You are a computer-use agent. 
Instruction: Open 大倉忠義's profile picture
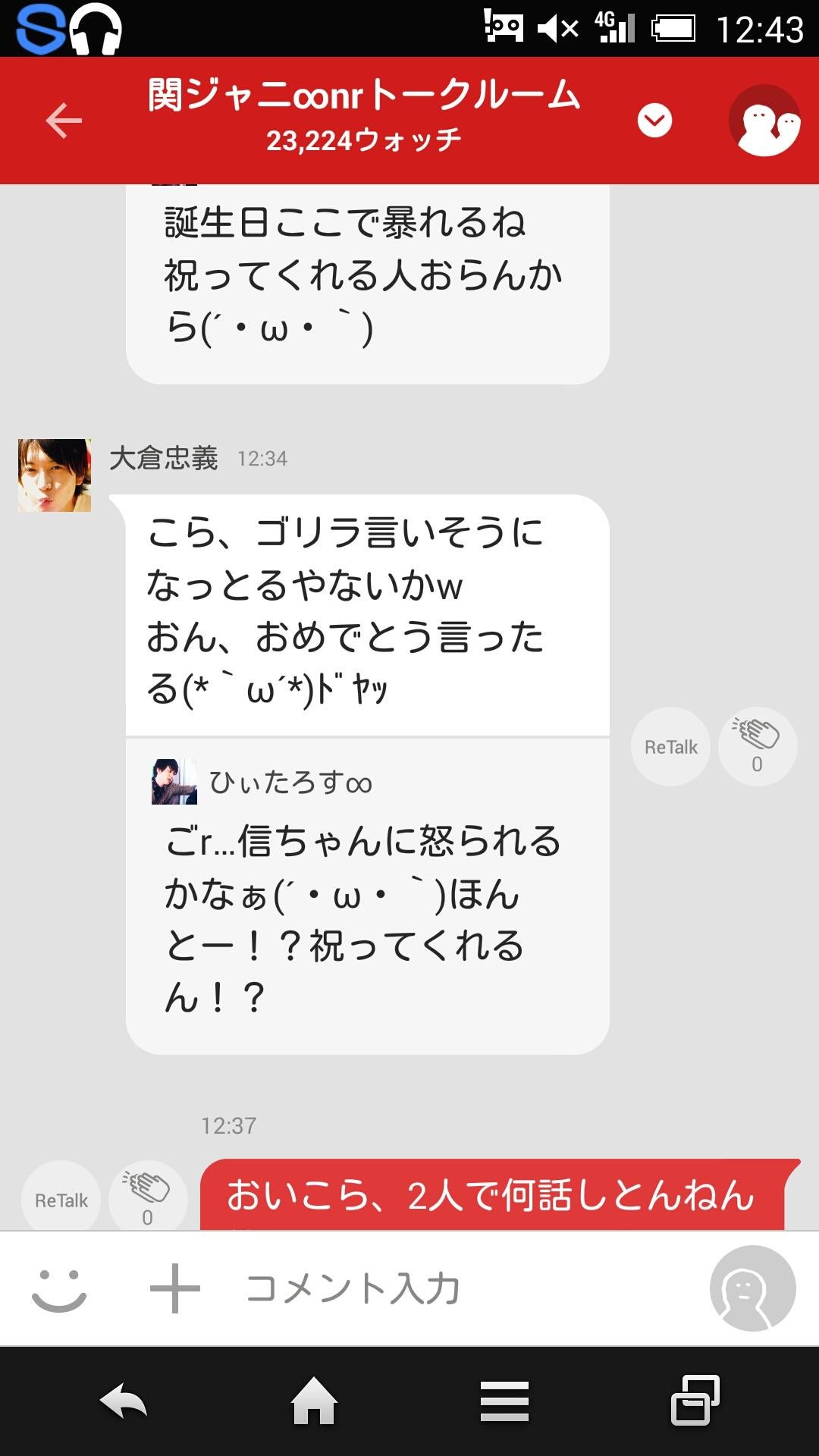tap(55, 474)
